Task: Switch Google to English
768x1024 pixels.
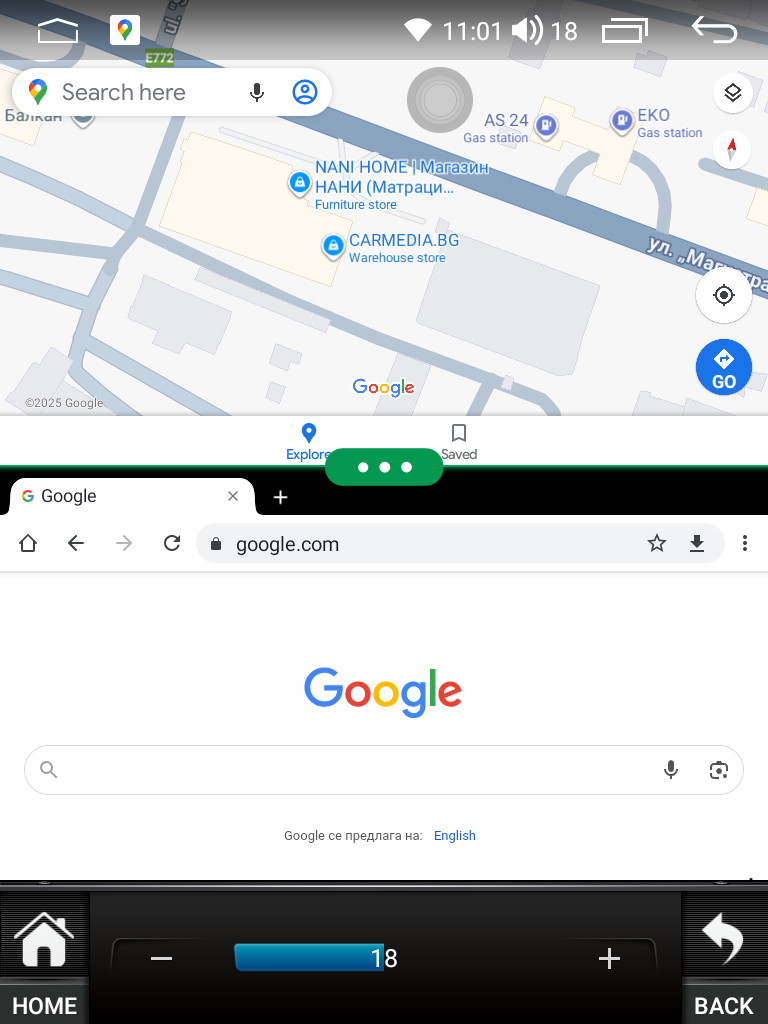Action: pyautogui.click(x=454, y=835)
